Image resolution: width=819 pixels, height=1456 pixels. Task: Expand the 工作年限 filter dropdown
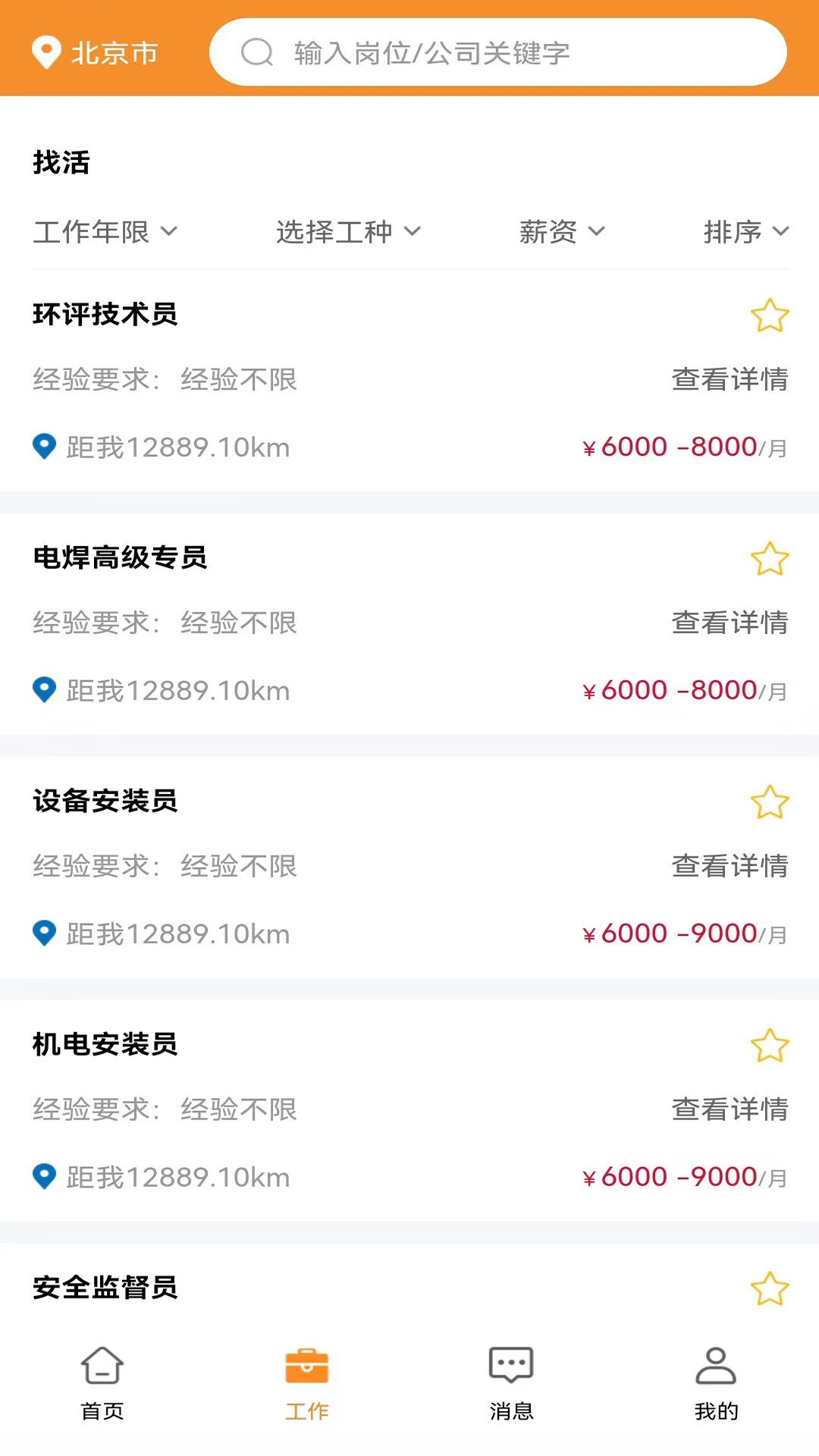pyautogui.click(x=105, y=232)
